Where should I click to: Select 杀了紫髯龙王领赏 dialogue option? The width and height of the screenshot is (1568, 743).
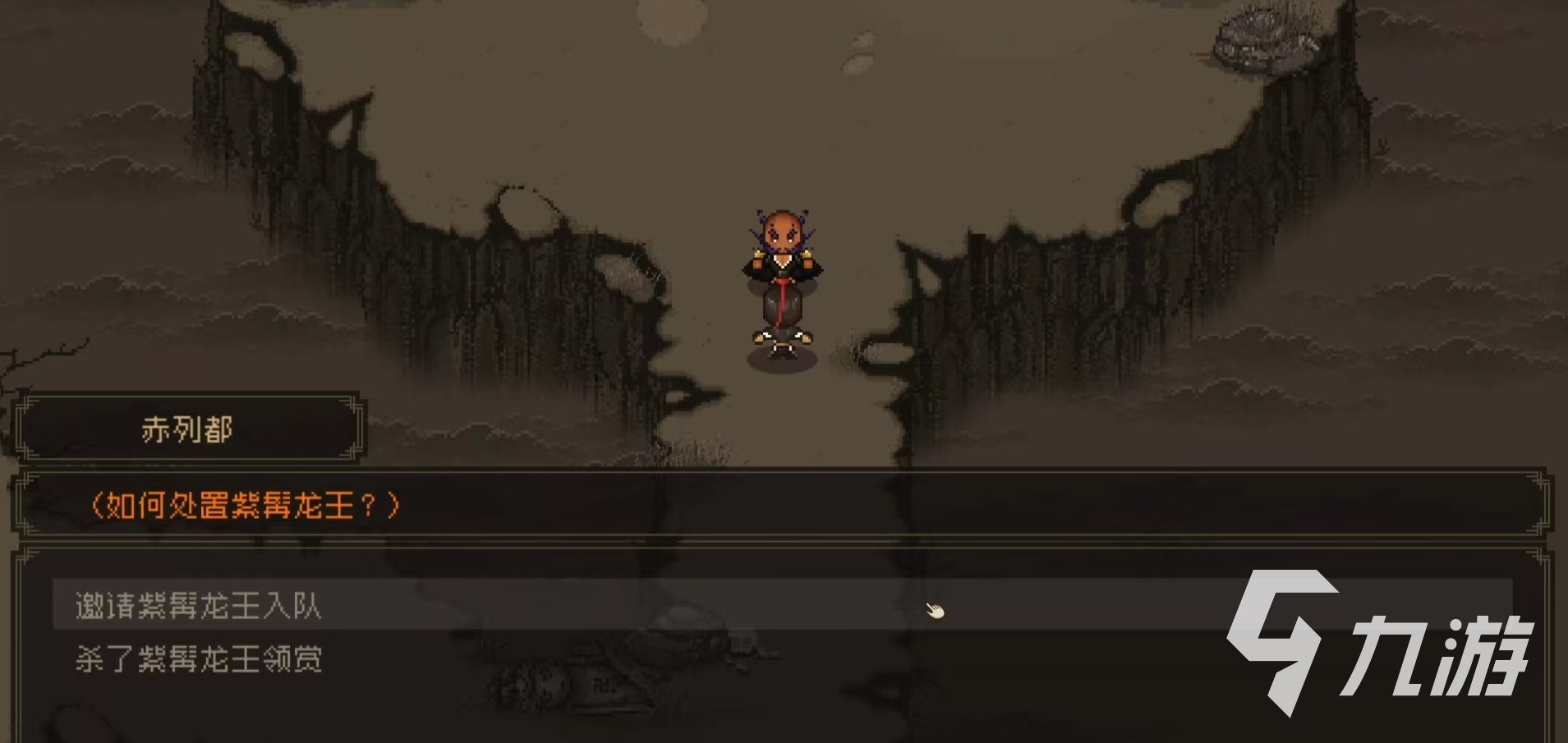[199, 658]
